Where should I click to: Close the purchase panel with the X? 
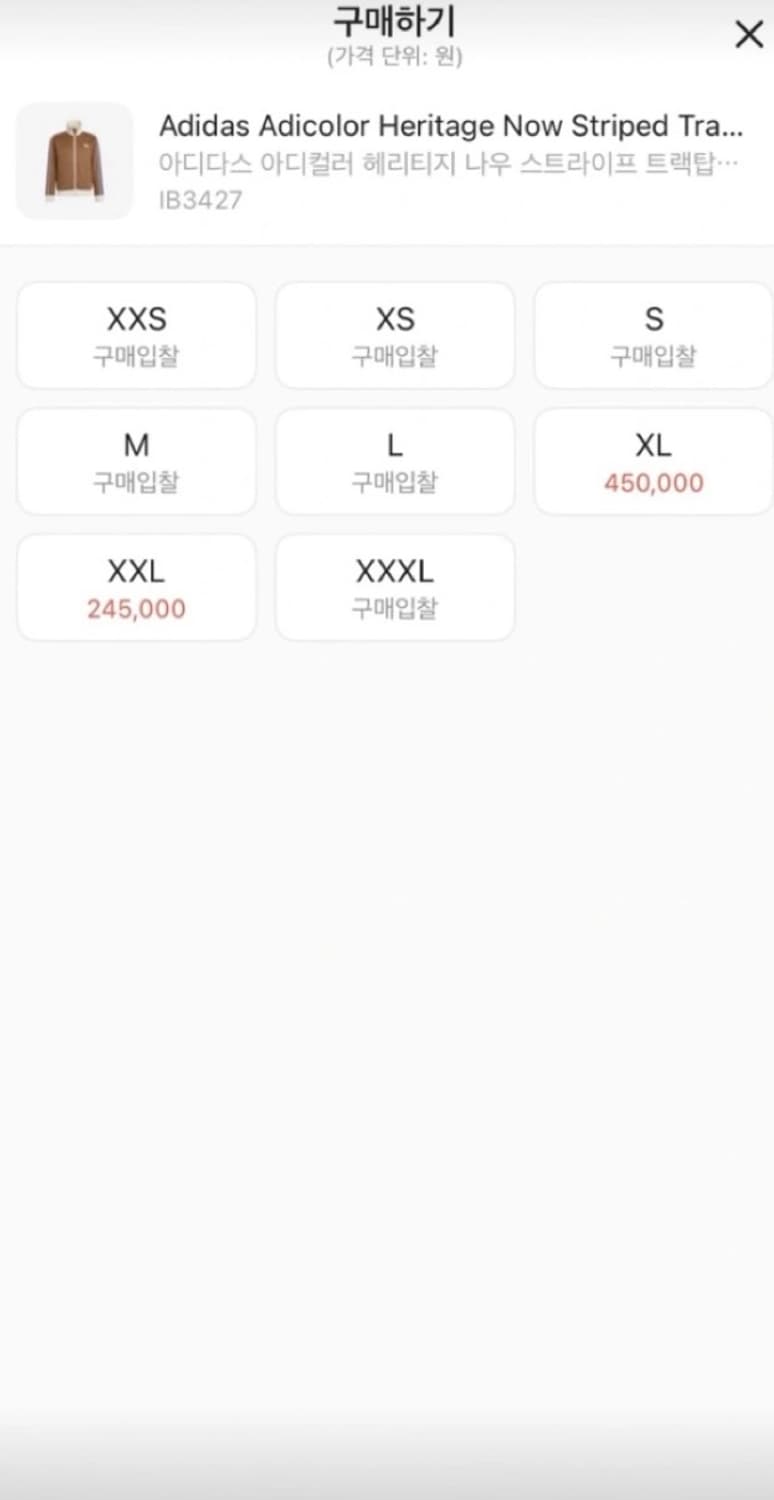pos(748,34)
